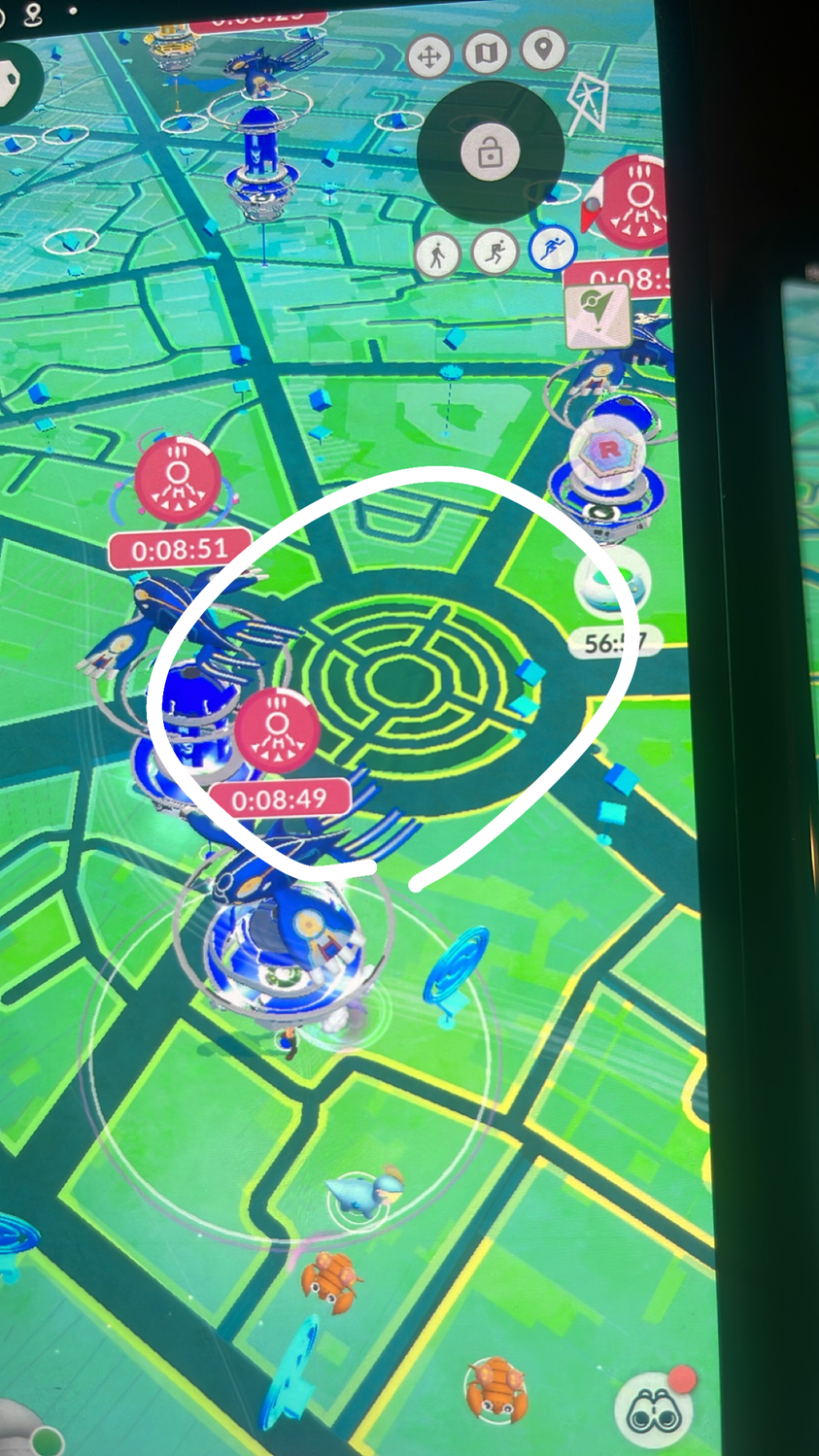Tap the joystick lock button
Screen dimensions: 819x1456
[x=490, y=152]
